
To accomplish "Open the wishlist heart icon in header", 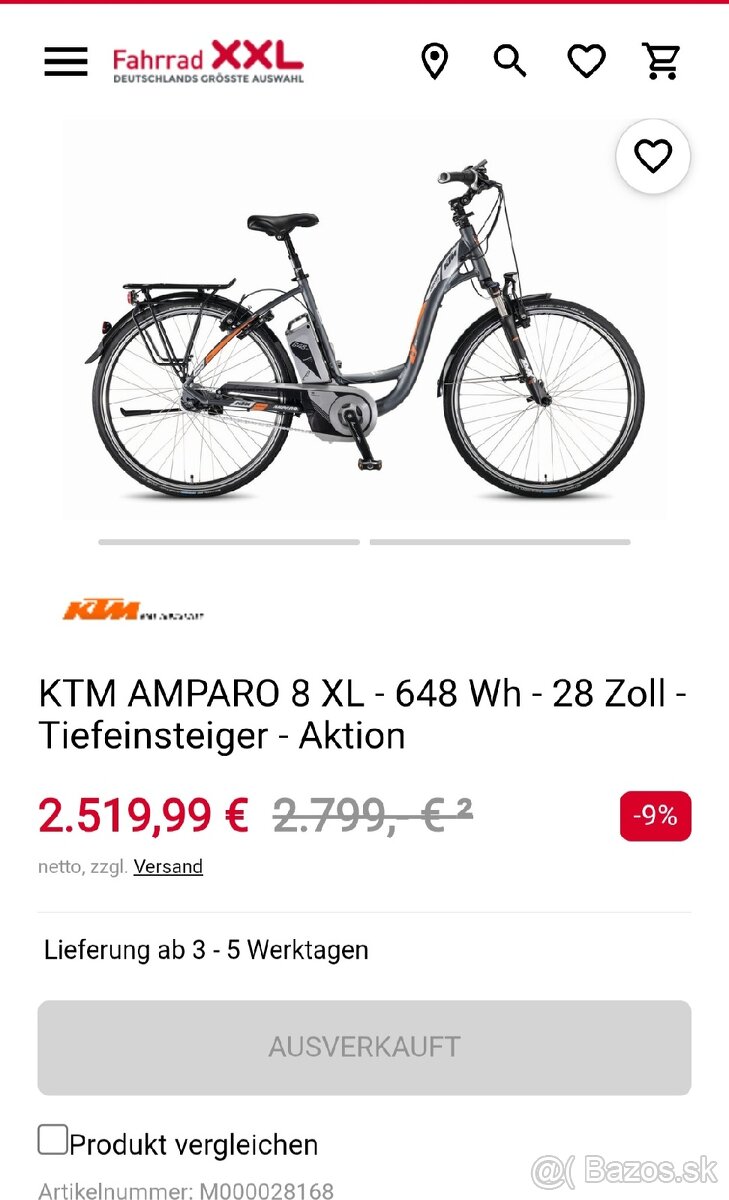I will 587,62.
